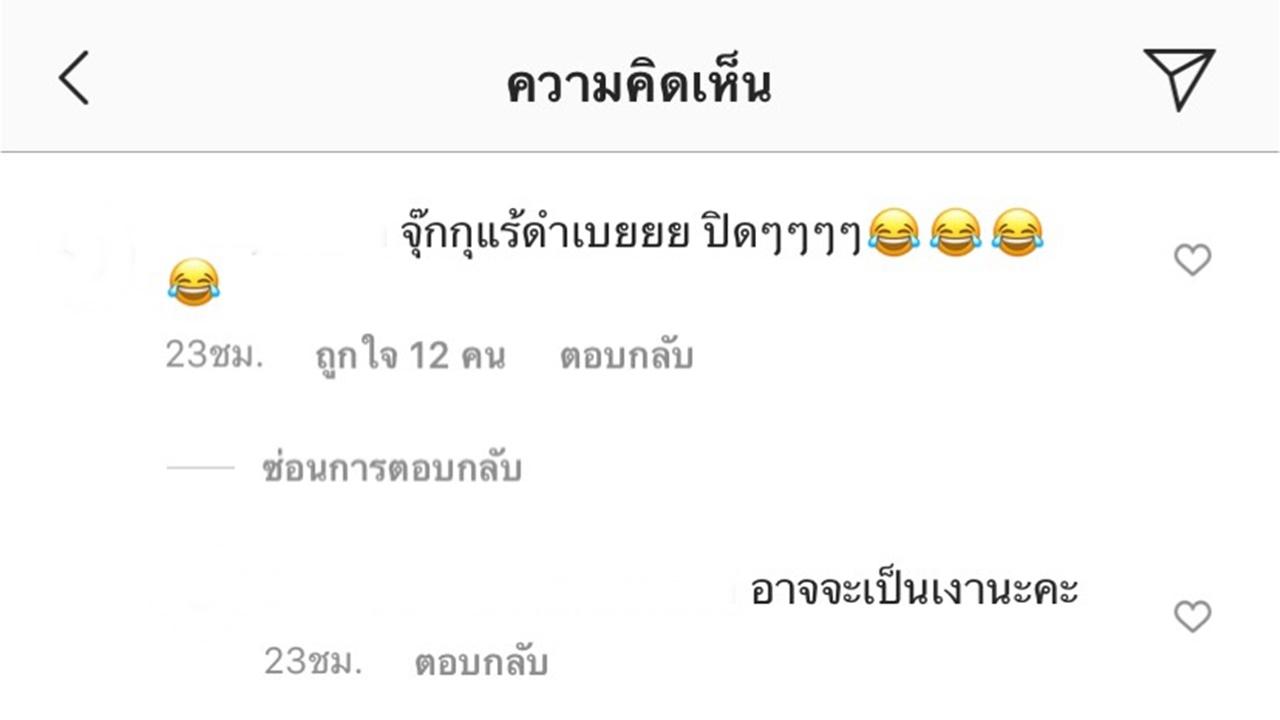Open the direct message paper plane icon
This screenshot has height=720, width=1280.
pyautogui.click(x=1179, y=78)
